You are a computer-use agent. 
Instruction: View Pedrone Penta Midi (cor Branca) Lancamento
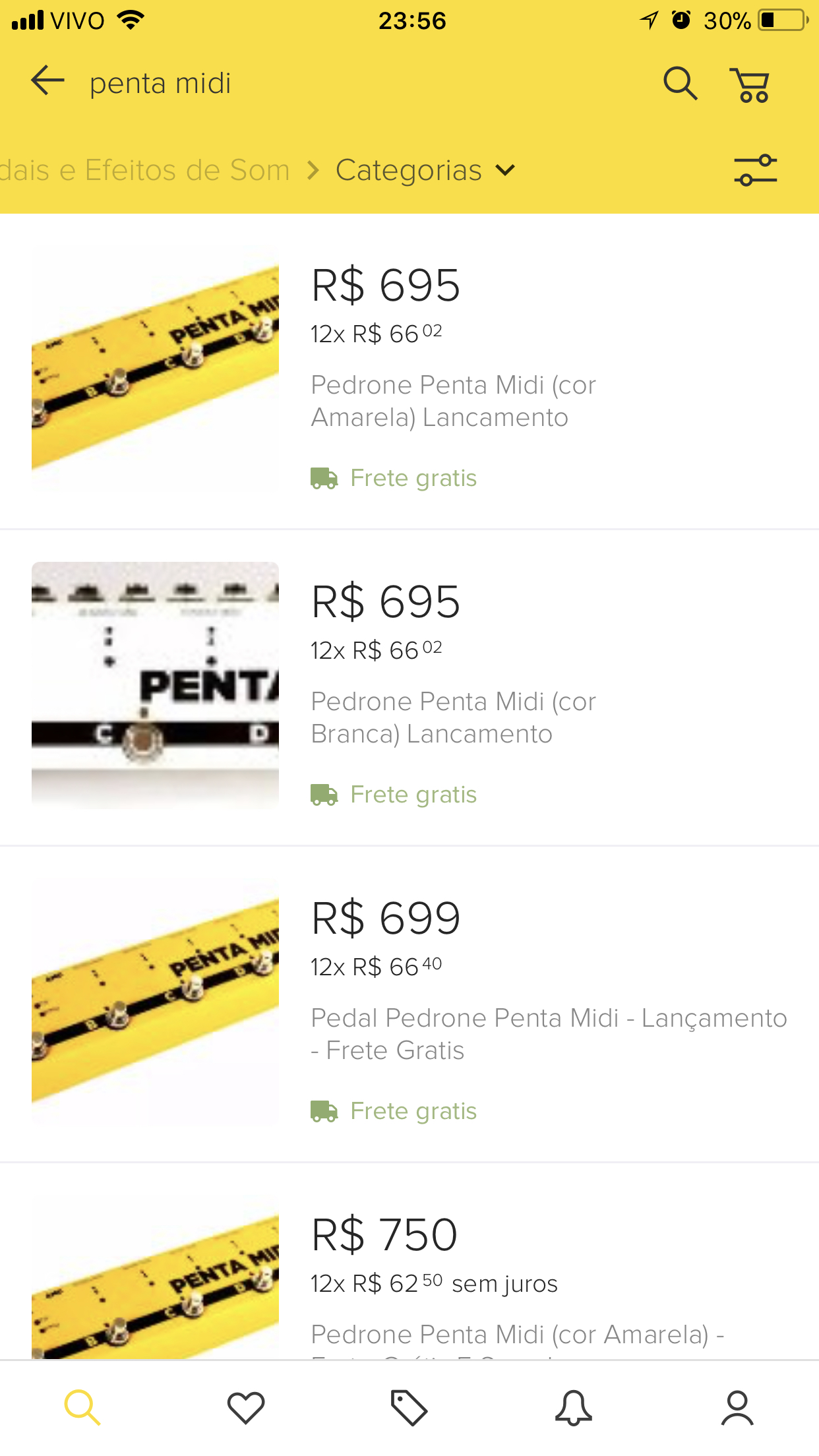tap(452, 717)
